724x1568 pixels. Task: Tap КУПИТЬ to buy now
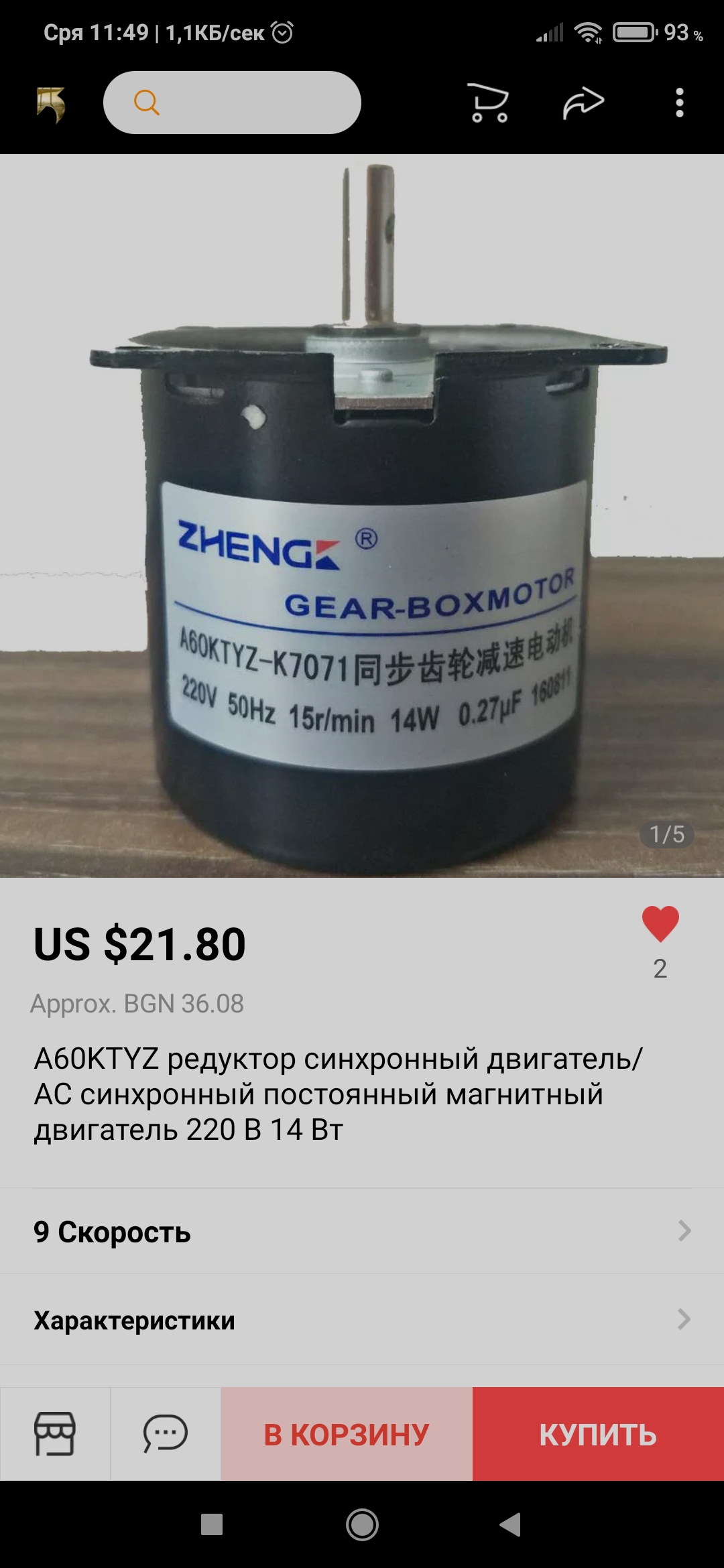[x=598, y=1434]
